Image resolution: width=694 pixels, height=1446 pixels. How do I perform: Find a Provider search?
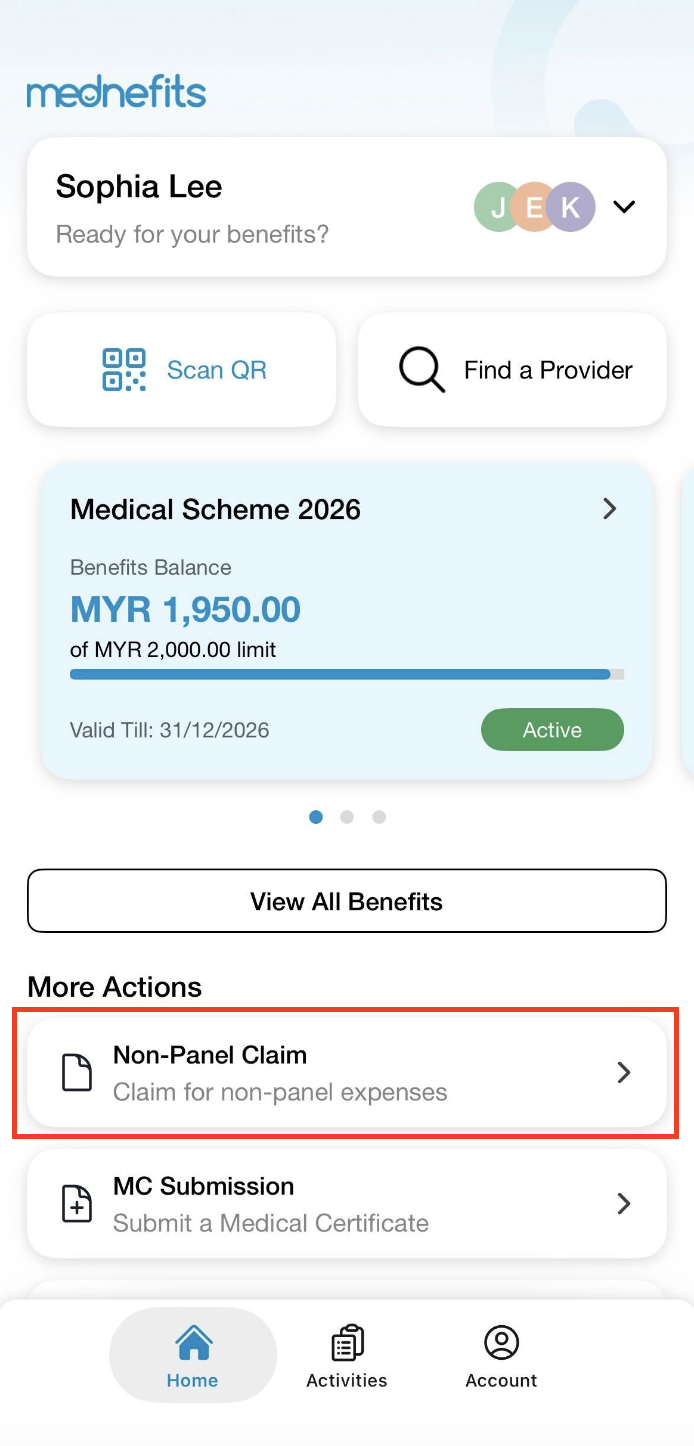pos(512,370)
